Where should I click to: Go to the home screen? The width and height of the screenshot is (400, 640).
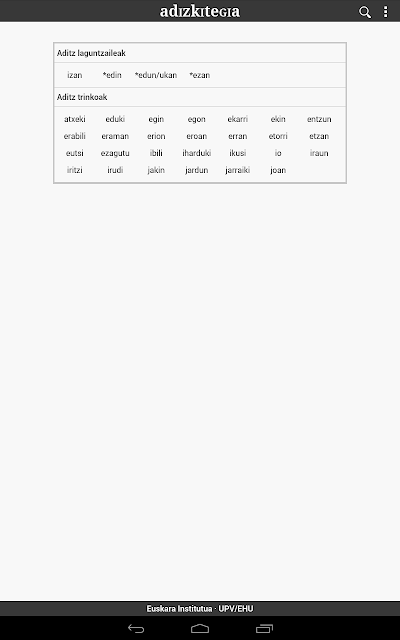200,629
